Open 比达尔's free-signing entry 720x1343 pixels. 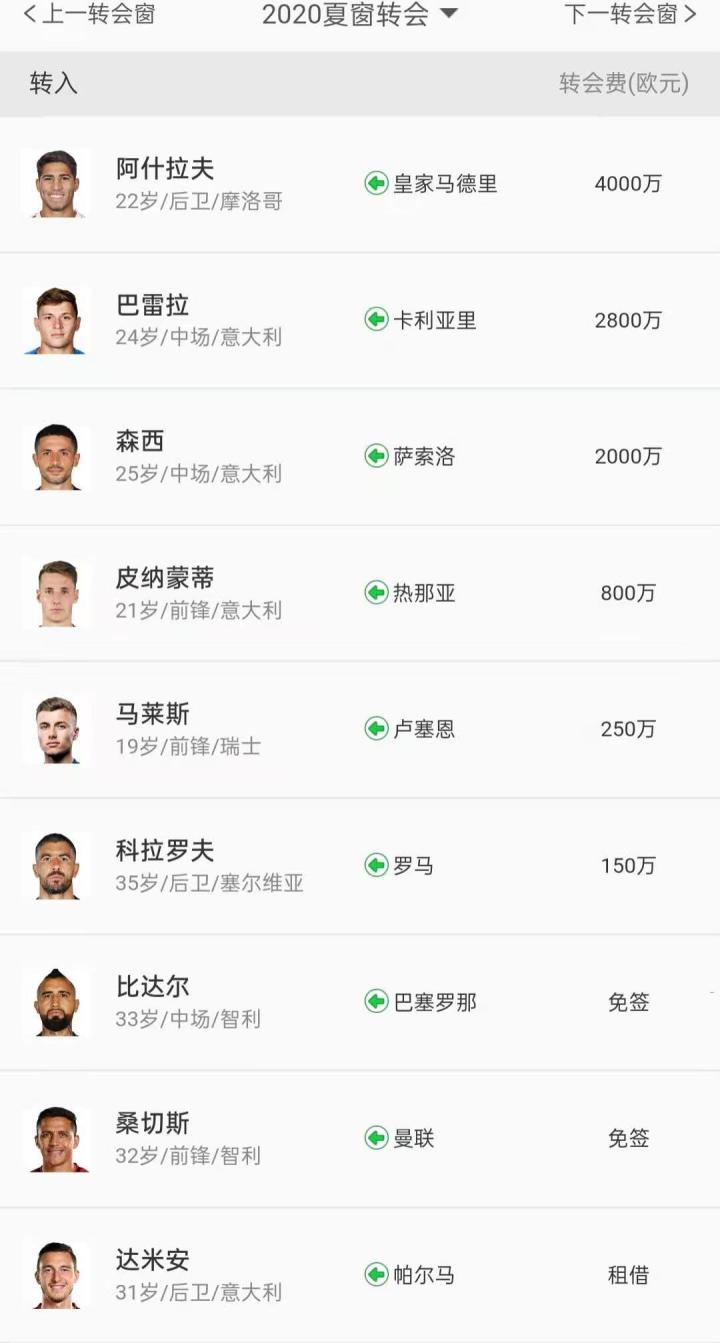[x=360, y=1002]
